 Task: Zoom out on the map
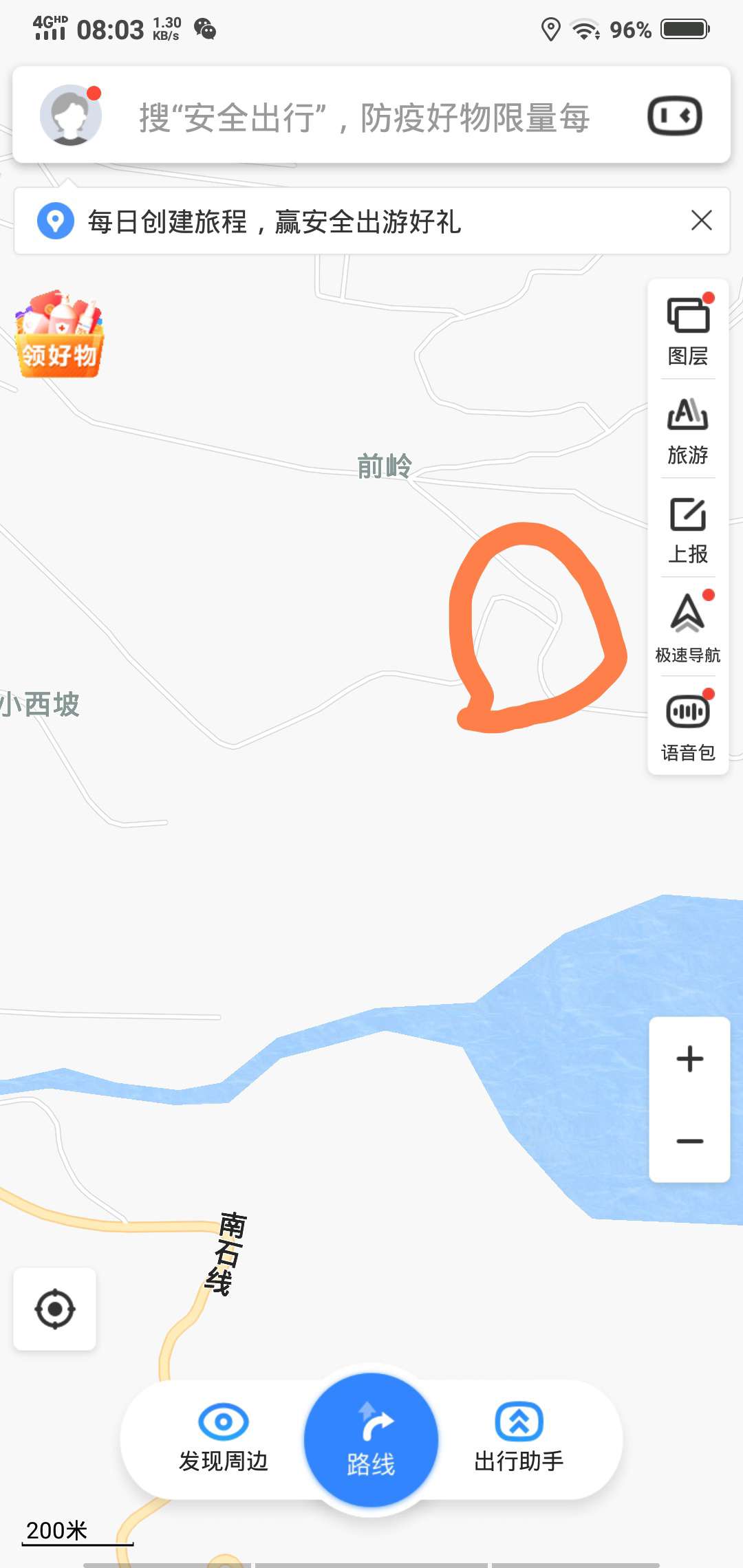(689, 1142)
